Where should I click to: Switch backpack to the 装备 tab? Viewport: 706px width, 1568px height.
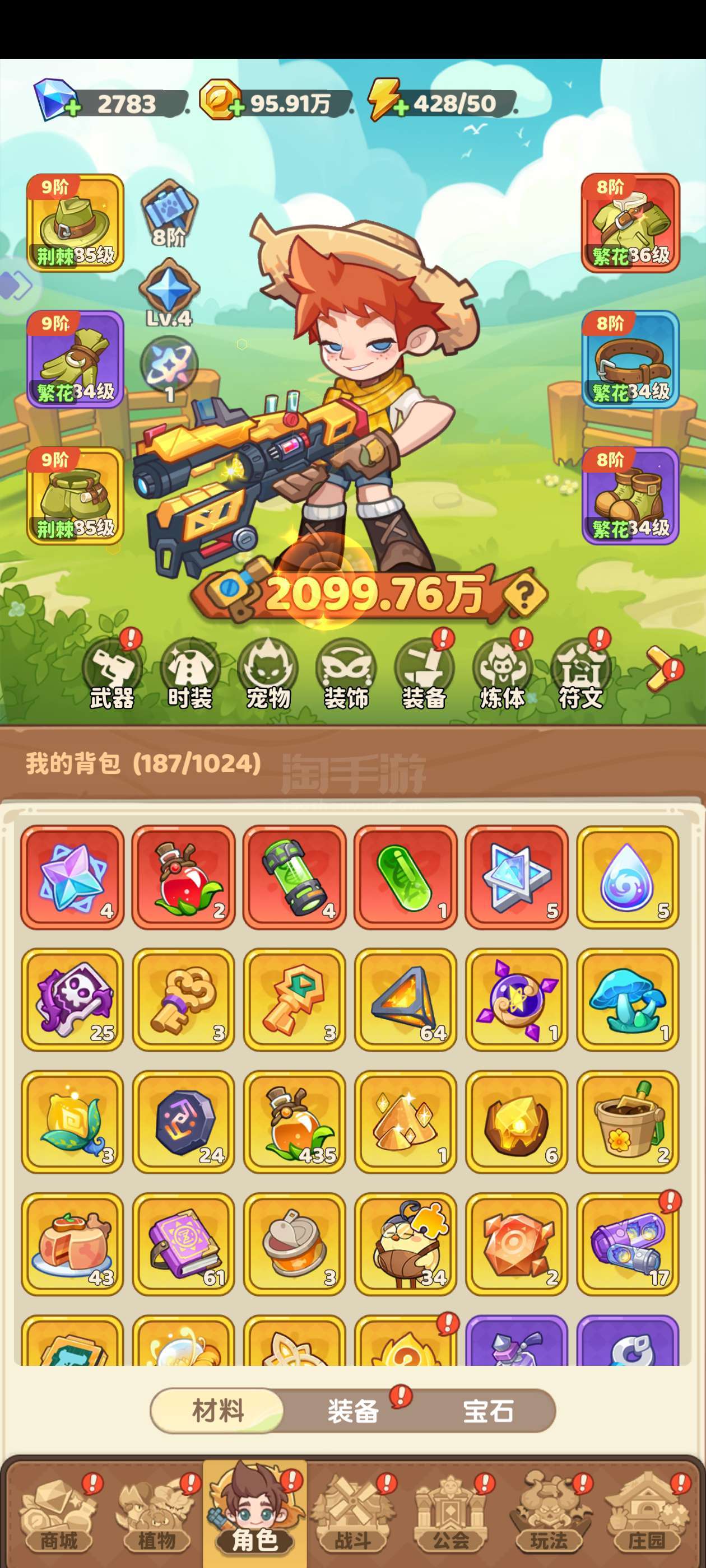click(x=354, y=1411)
